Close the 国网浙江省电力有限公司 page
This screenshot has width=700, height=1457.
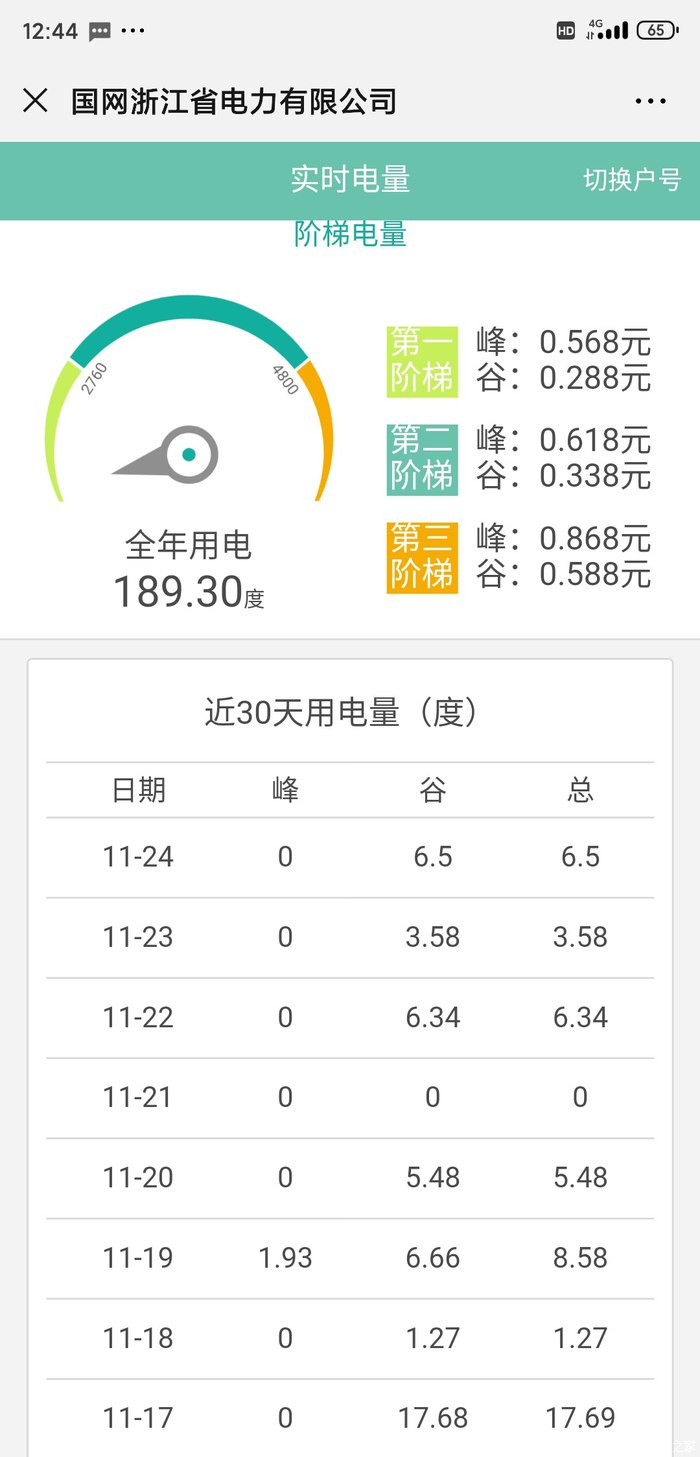(x=35, y=101)
